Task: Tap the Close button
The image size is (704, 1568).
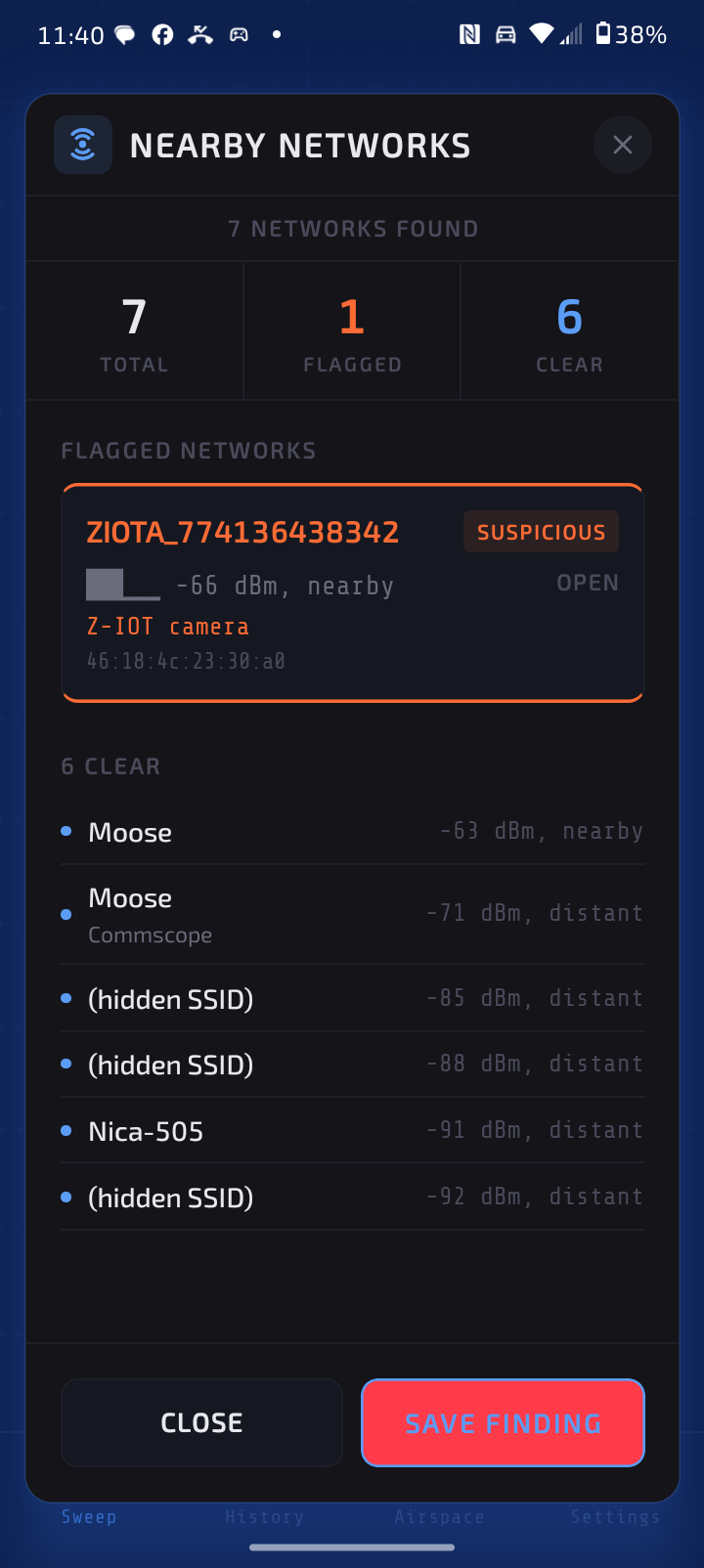Action: 201,1422
